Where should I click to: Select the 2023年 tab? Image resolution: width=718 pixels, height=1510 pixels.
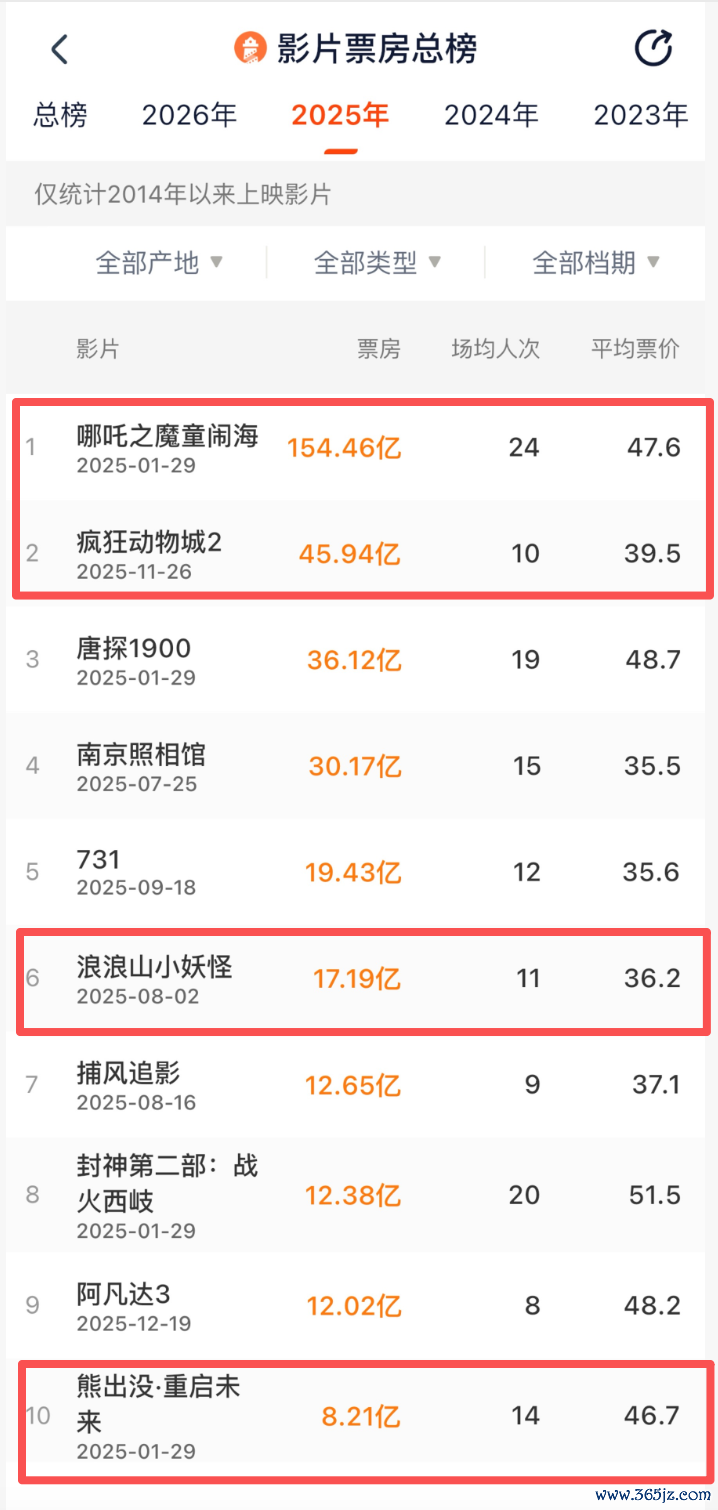(641, 115)
